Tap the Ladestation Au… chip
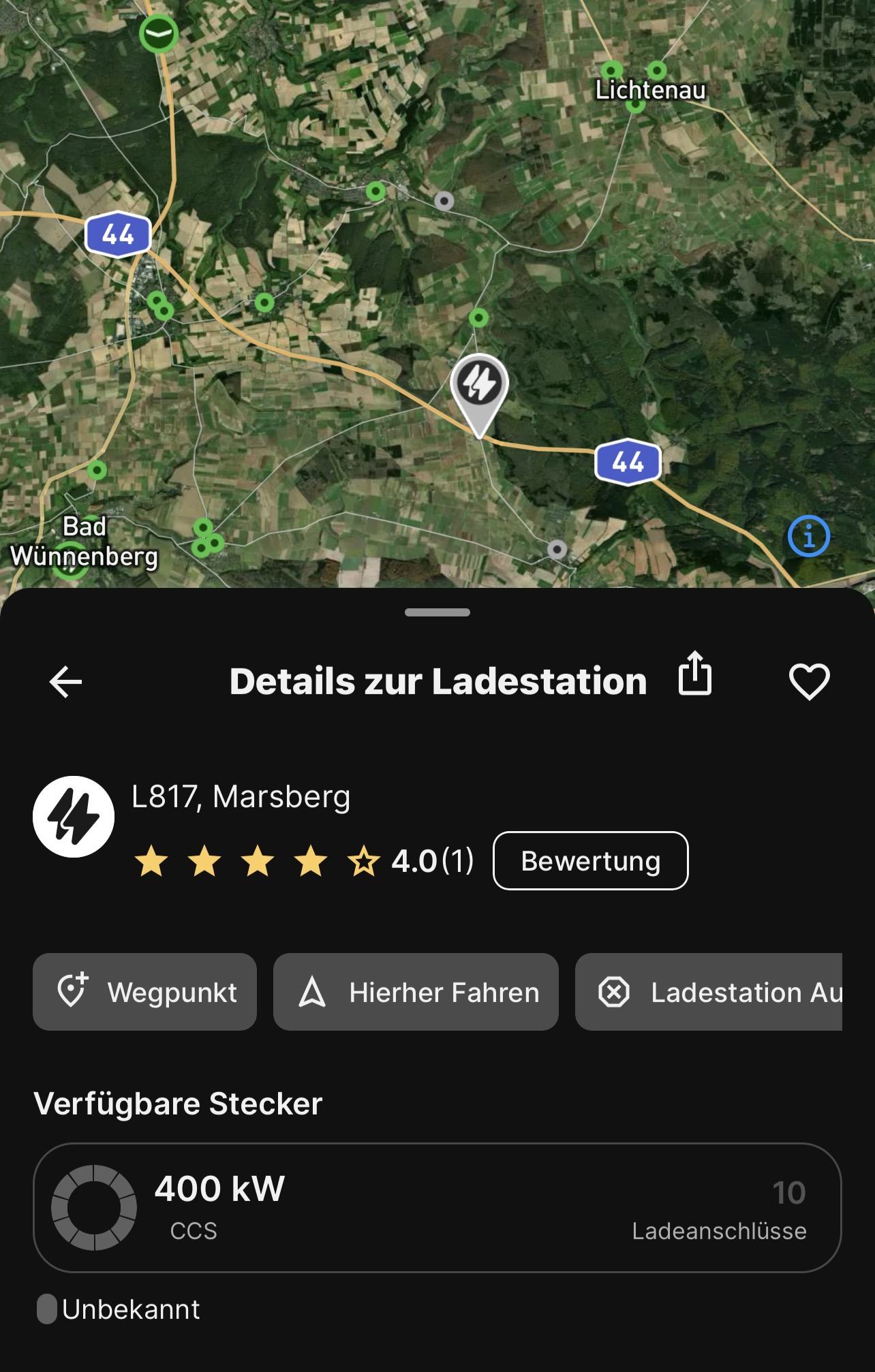Image resolution: width=875 pixels, height=1372 pixels. (x=709, y=992)
